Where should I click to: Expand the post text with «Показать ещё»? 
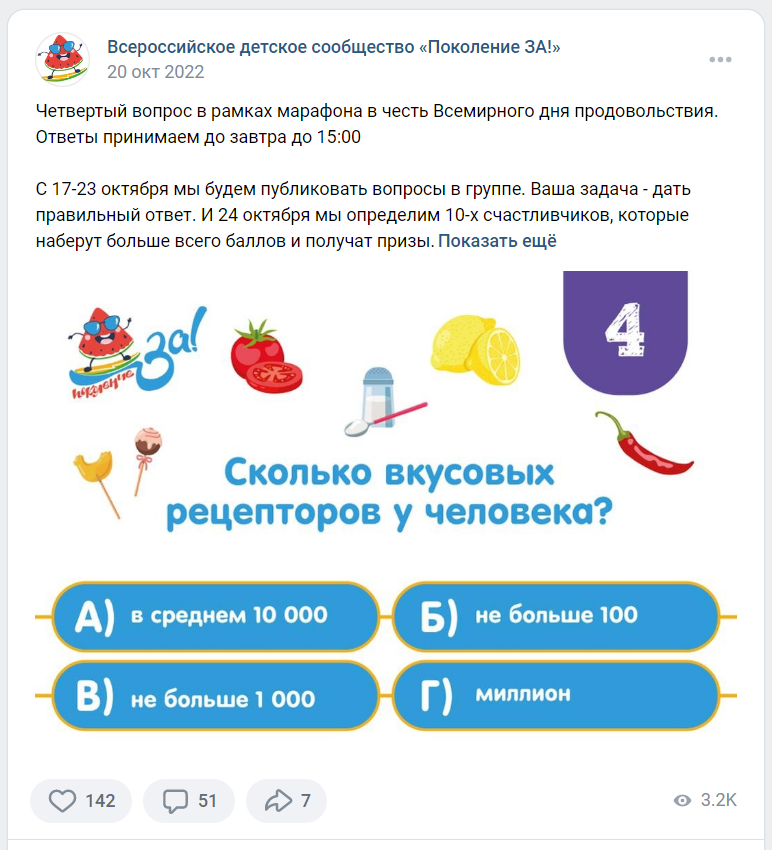point(497,241)
